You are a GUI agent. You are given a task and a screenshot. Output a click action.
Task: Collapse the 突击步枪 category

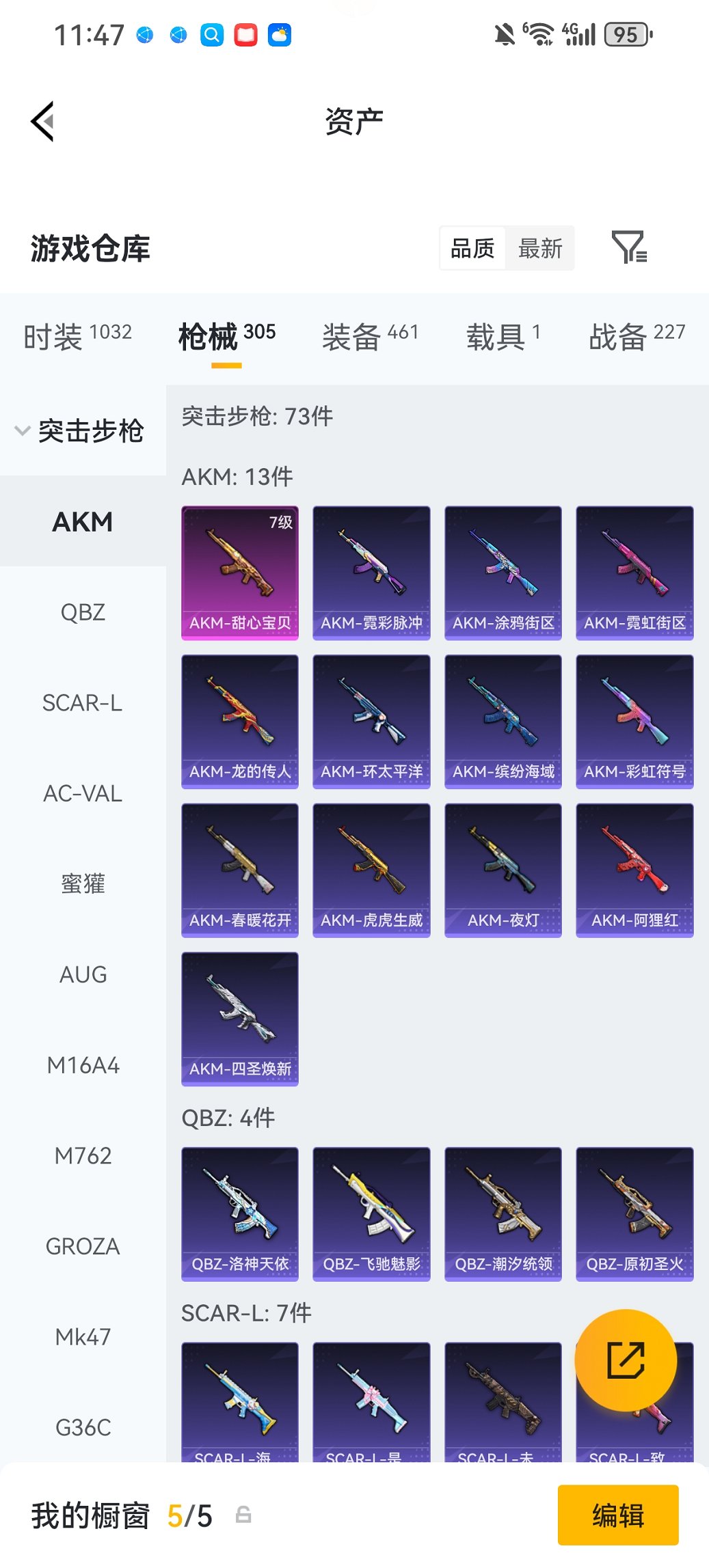[x=81, y=431]
